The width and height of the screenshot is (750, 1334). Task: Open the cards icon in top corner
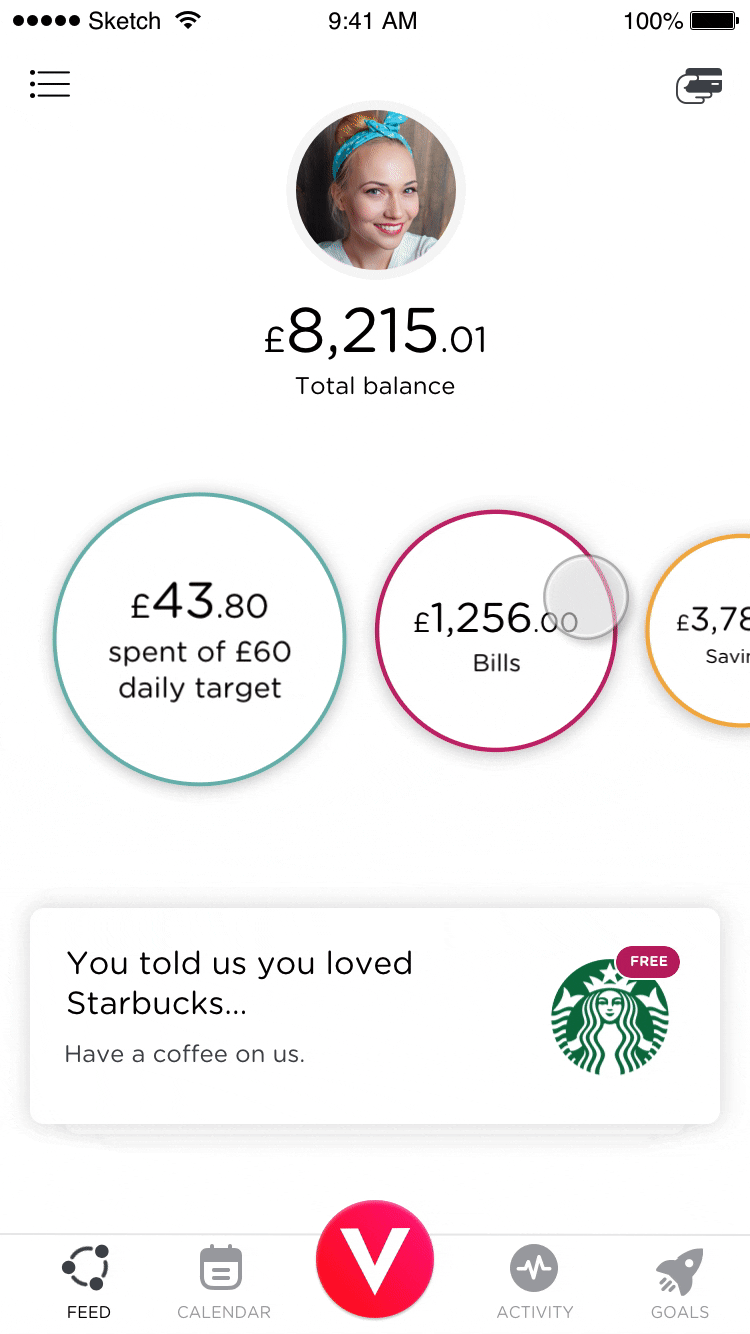tap(699, 86)
